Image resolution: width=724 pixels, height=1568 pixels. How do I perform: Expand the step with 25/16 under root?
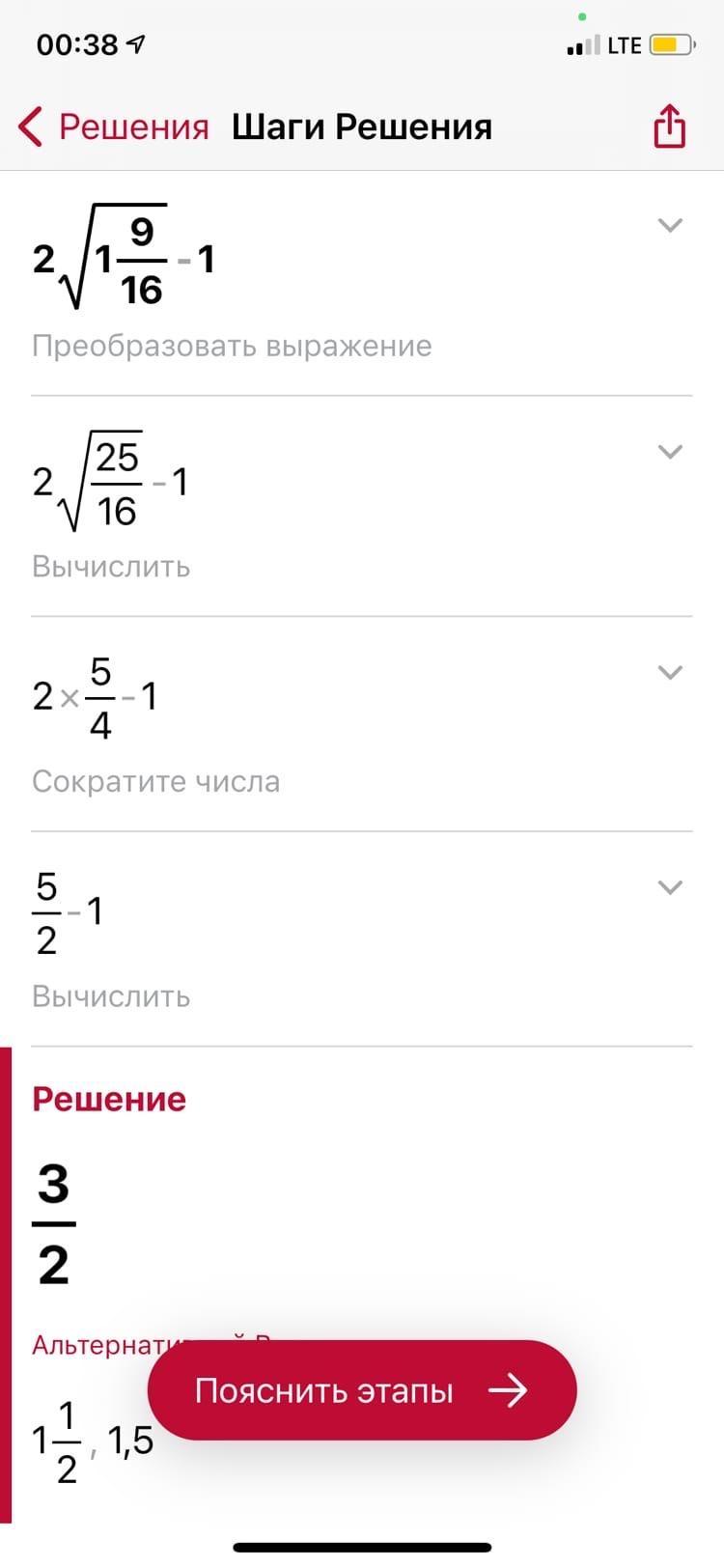(x=670, y=452)
